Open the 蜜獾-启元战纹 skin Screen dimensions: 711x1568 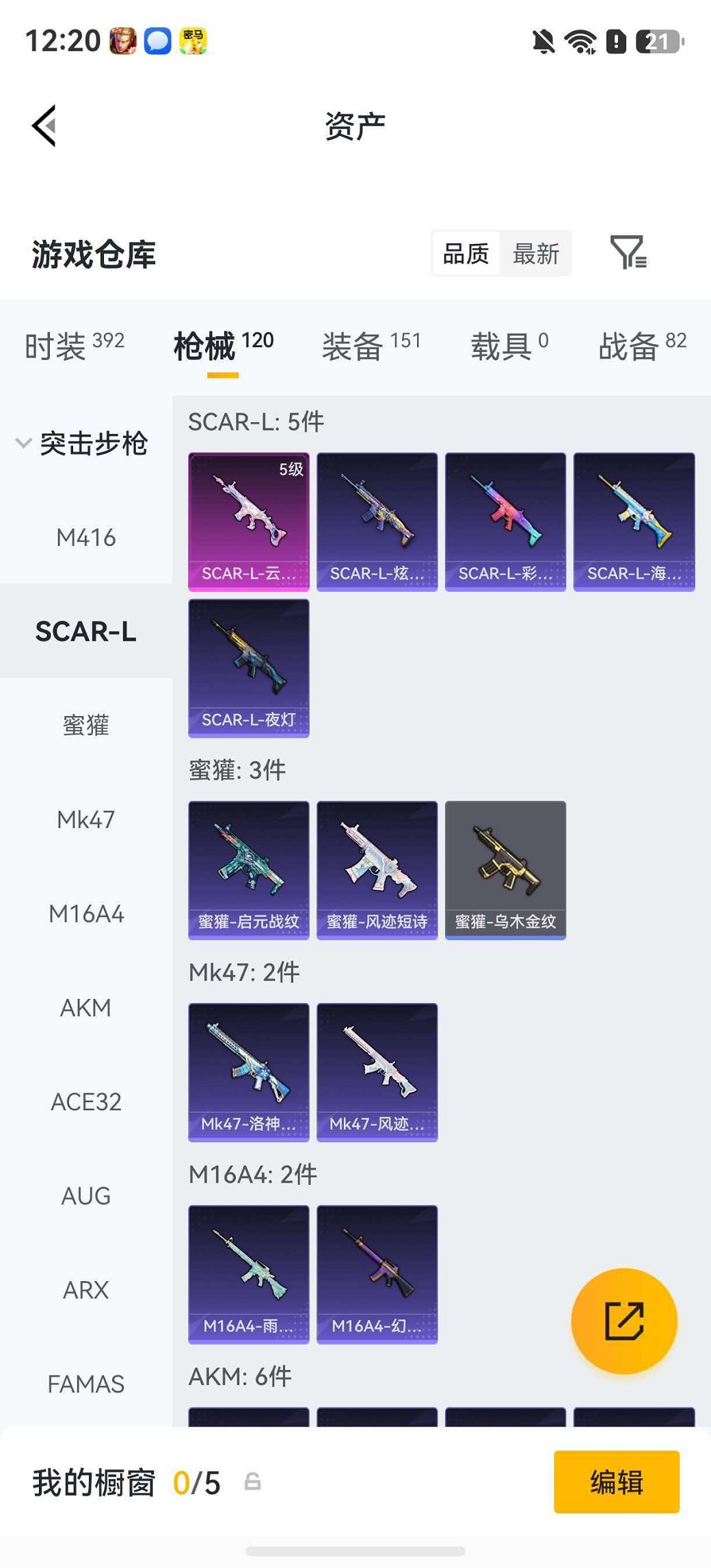(249, 870)
